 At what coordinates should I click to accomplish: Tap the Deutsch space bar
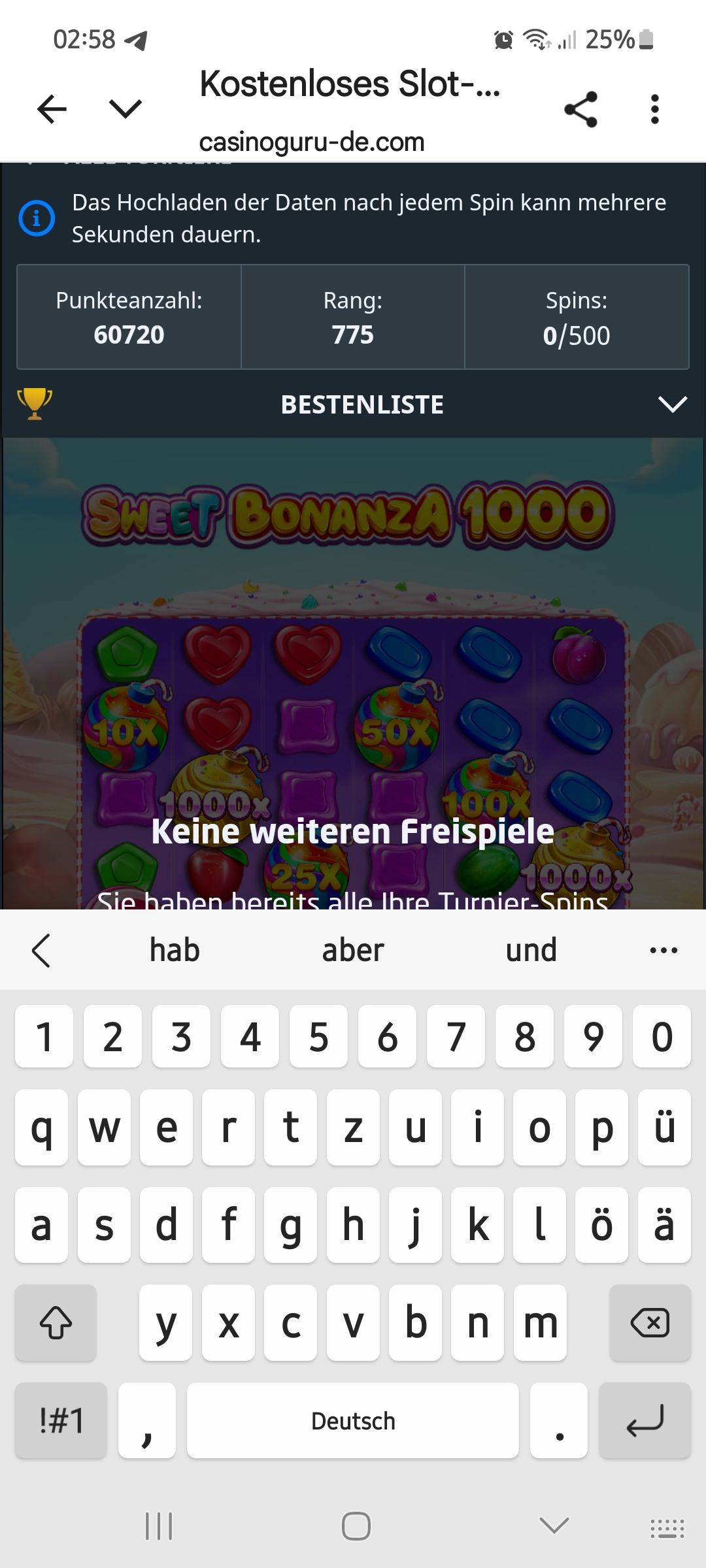(x=353, y=1421)
